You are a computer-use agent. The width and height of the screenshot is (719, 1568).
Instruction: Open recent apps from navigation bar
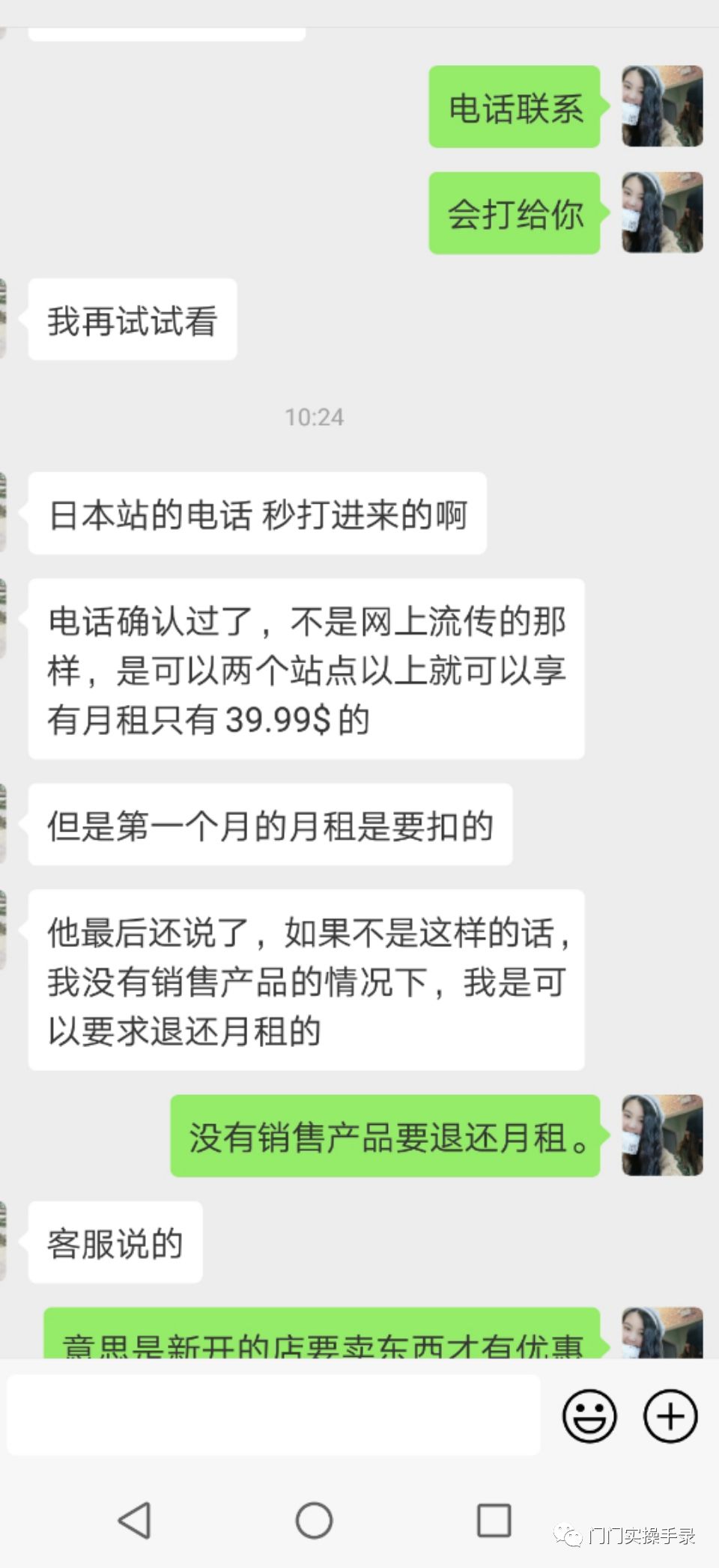[494, 1520]
